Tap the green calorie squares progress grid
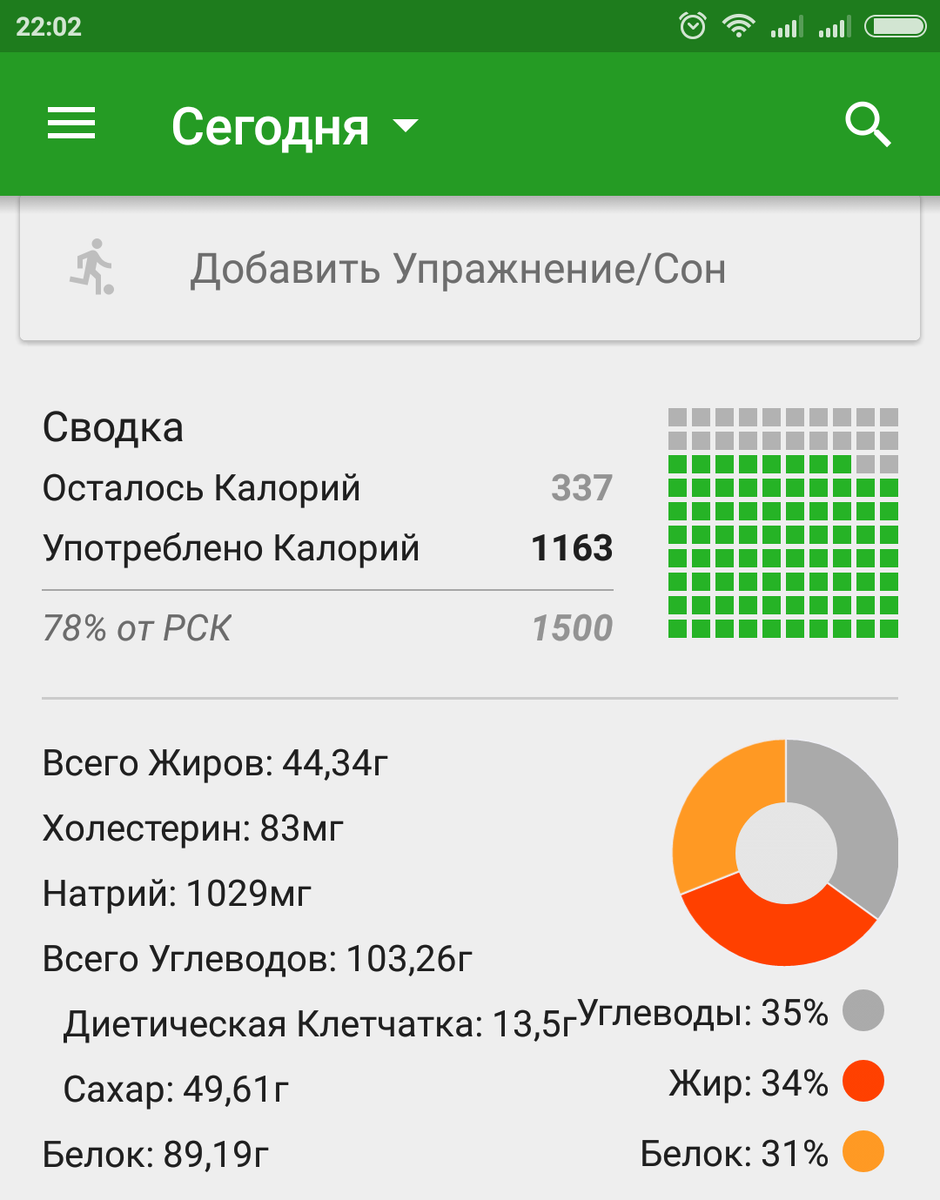940x1200 pixels. pyautogui.click(x=784, y=520)
